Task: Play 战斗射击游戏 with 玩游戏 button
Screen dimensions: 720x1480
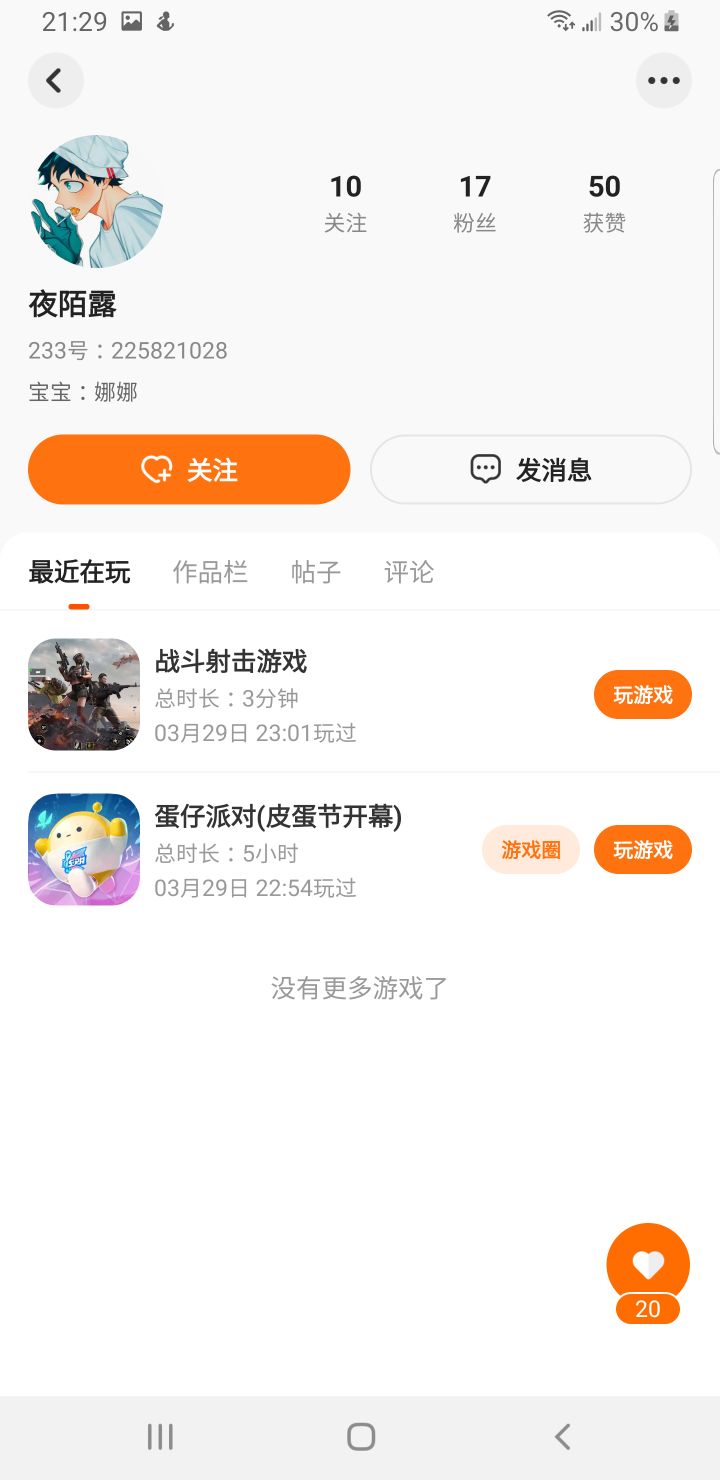Action: click(642, 695)
